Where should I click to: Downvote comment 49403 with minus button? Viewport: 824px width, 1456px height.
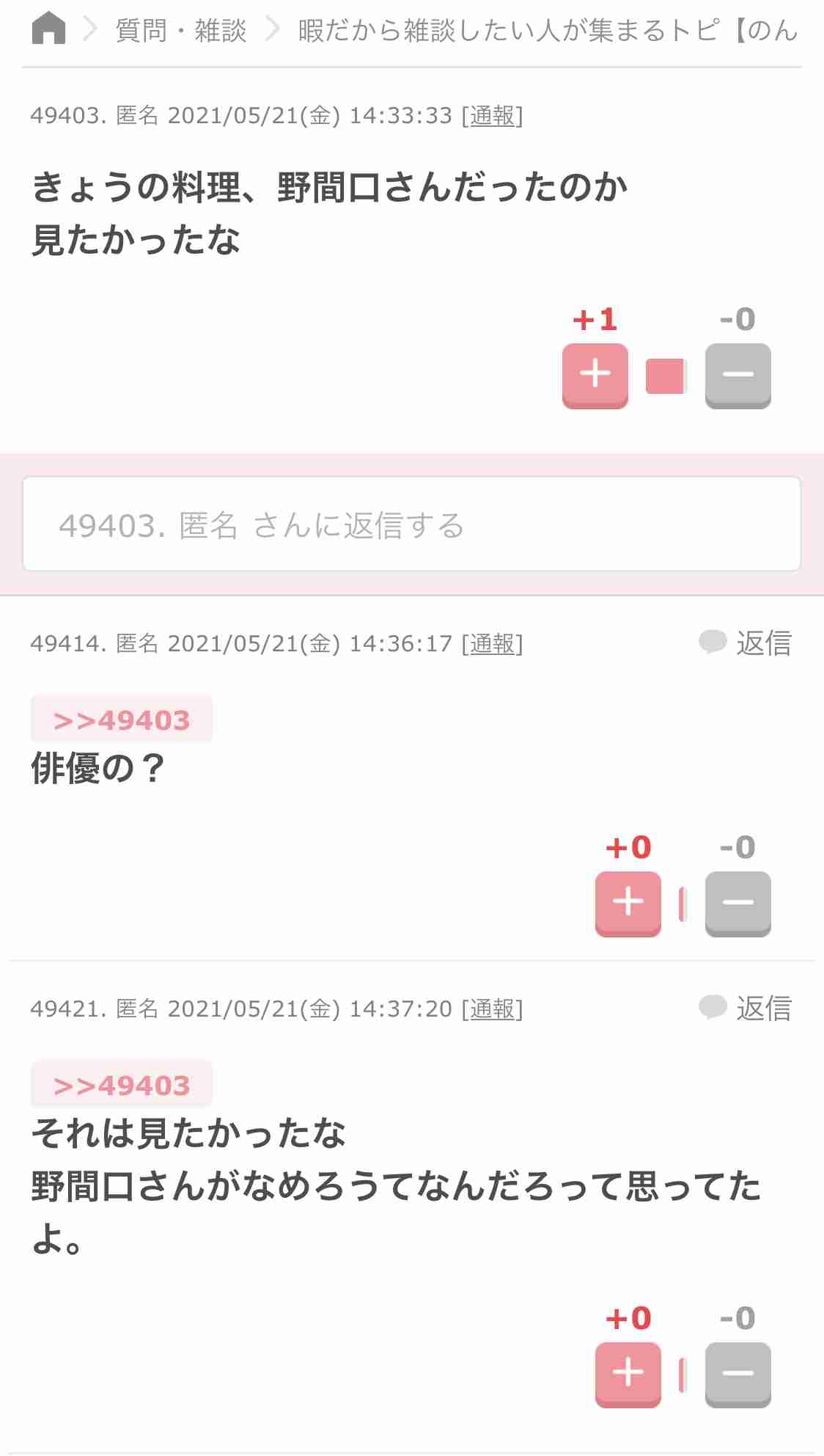tap(737, 376)
